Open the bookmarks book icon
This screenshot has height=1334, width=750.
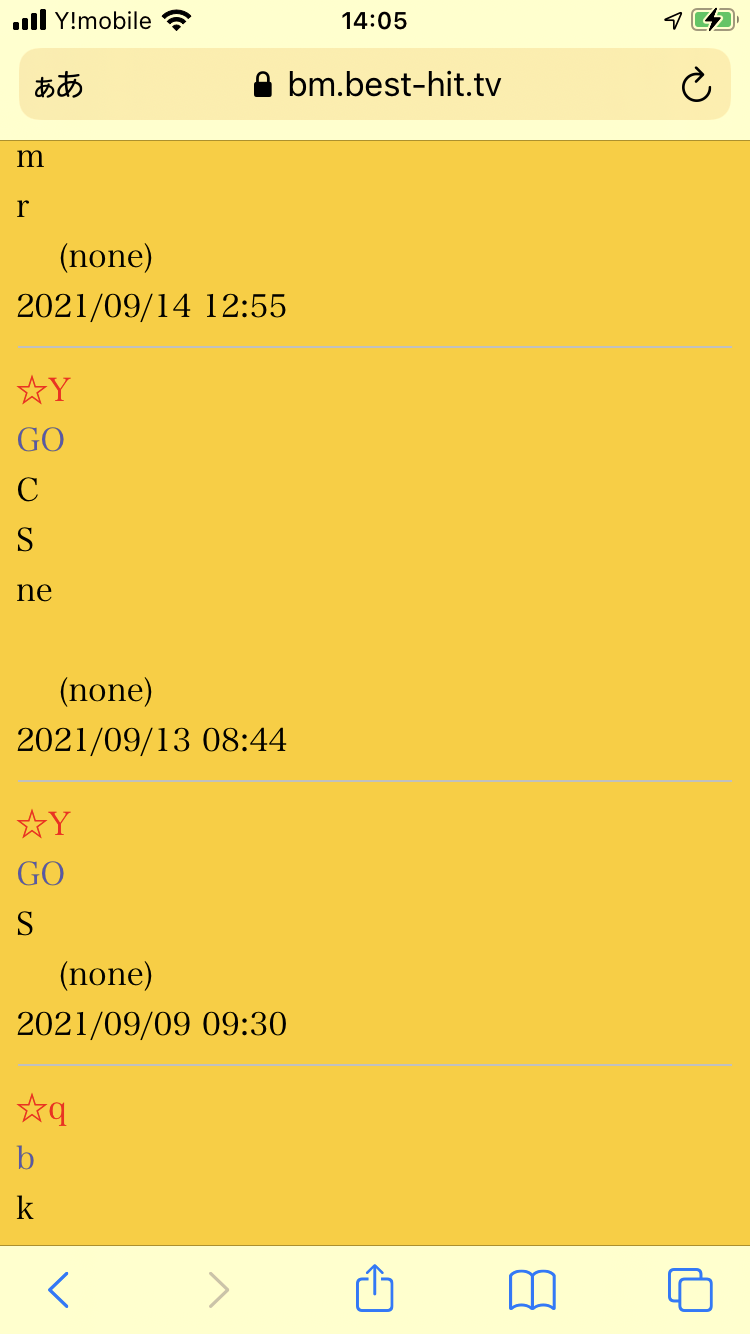532,1290
